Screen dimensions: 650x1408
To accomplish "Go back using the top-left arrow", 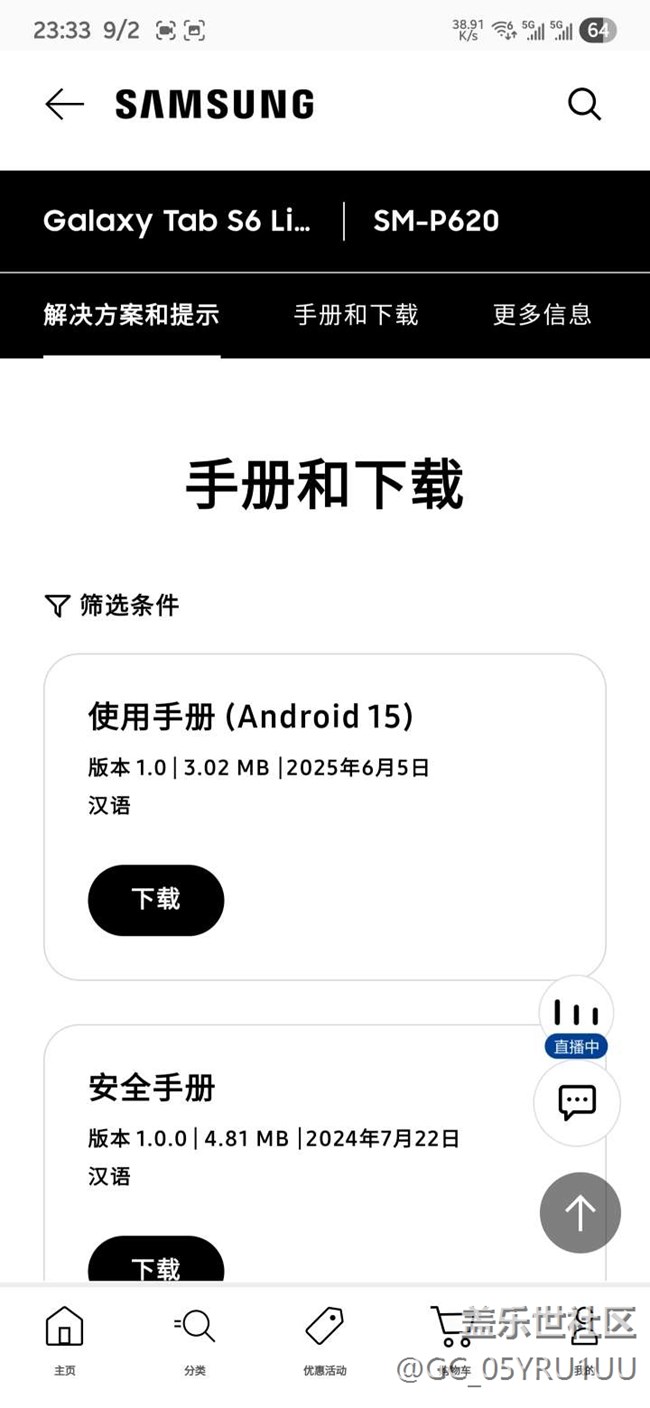I will click(64, 104).
